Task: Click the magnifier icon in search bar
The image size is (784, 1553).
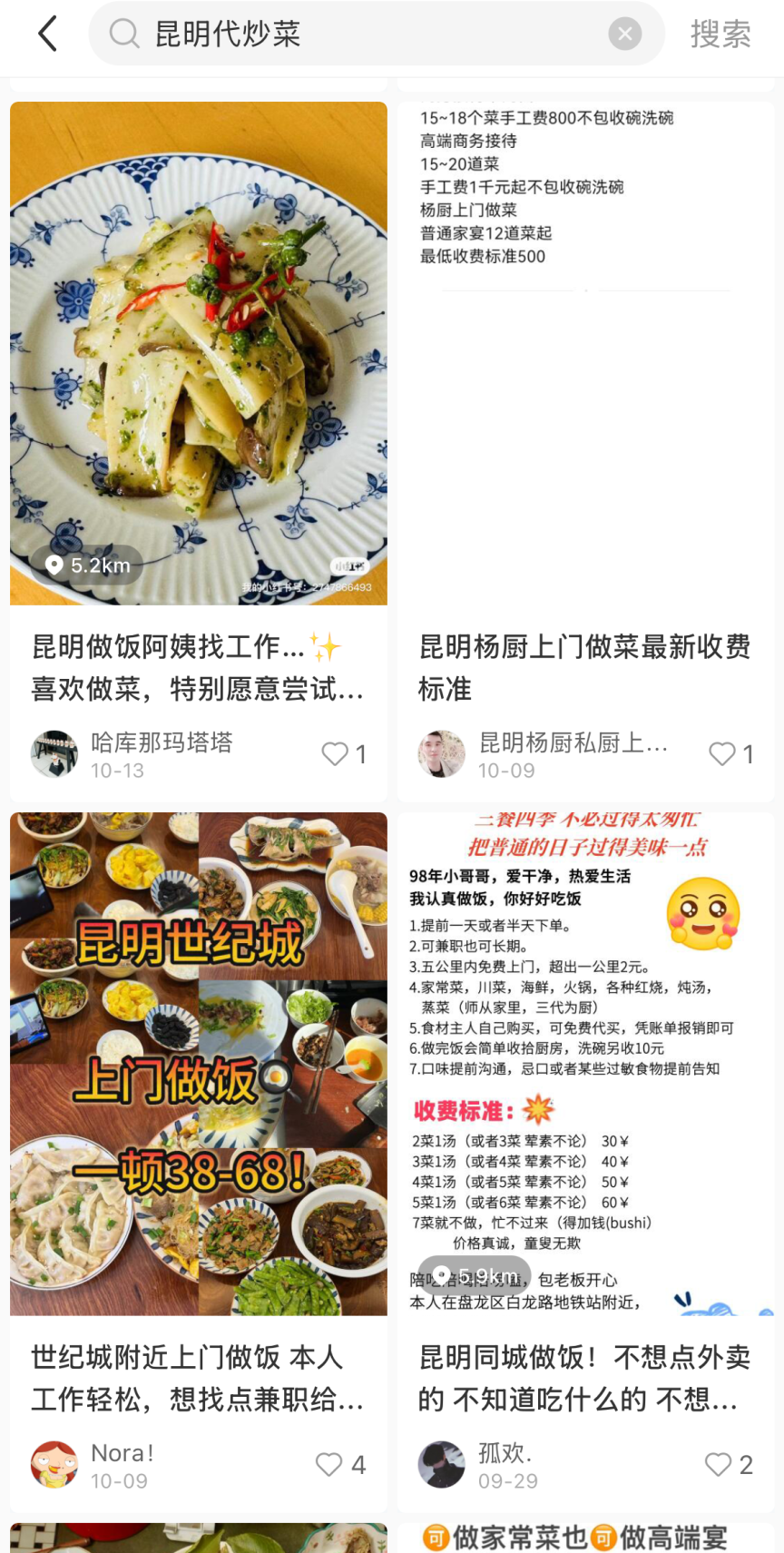Action: [x=122, y=33]
